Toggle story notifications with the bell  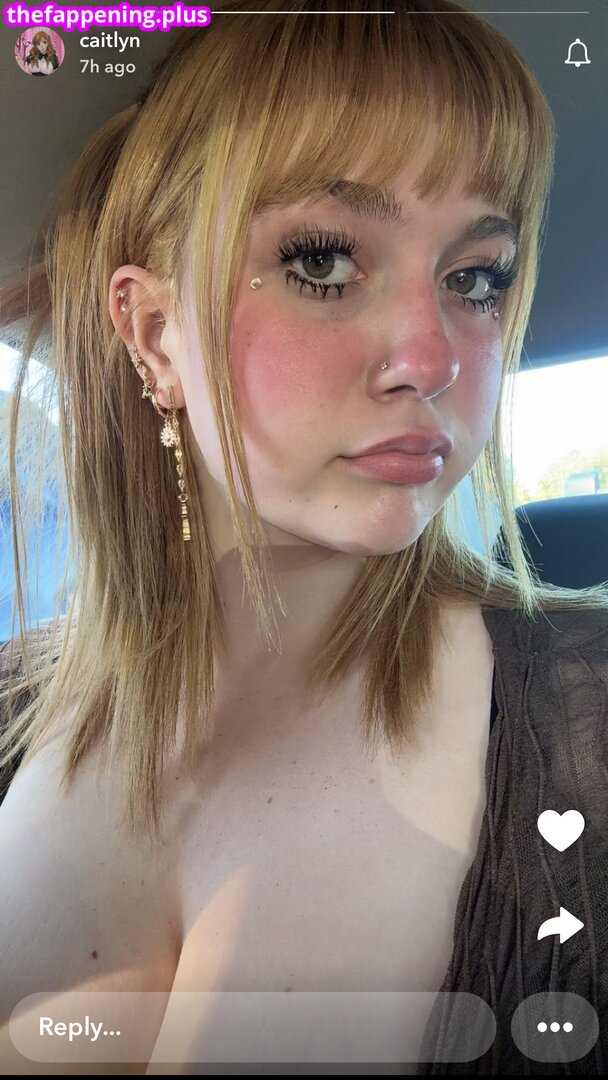point(577,53)
